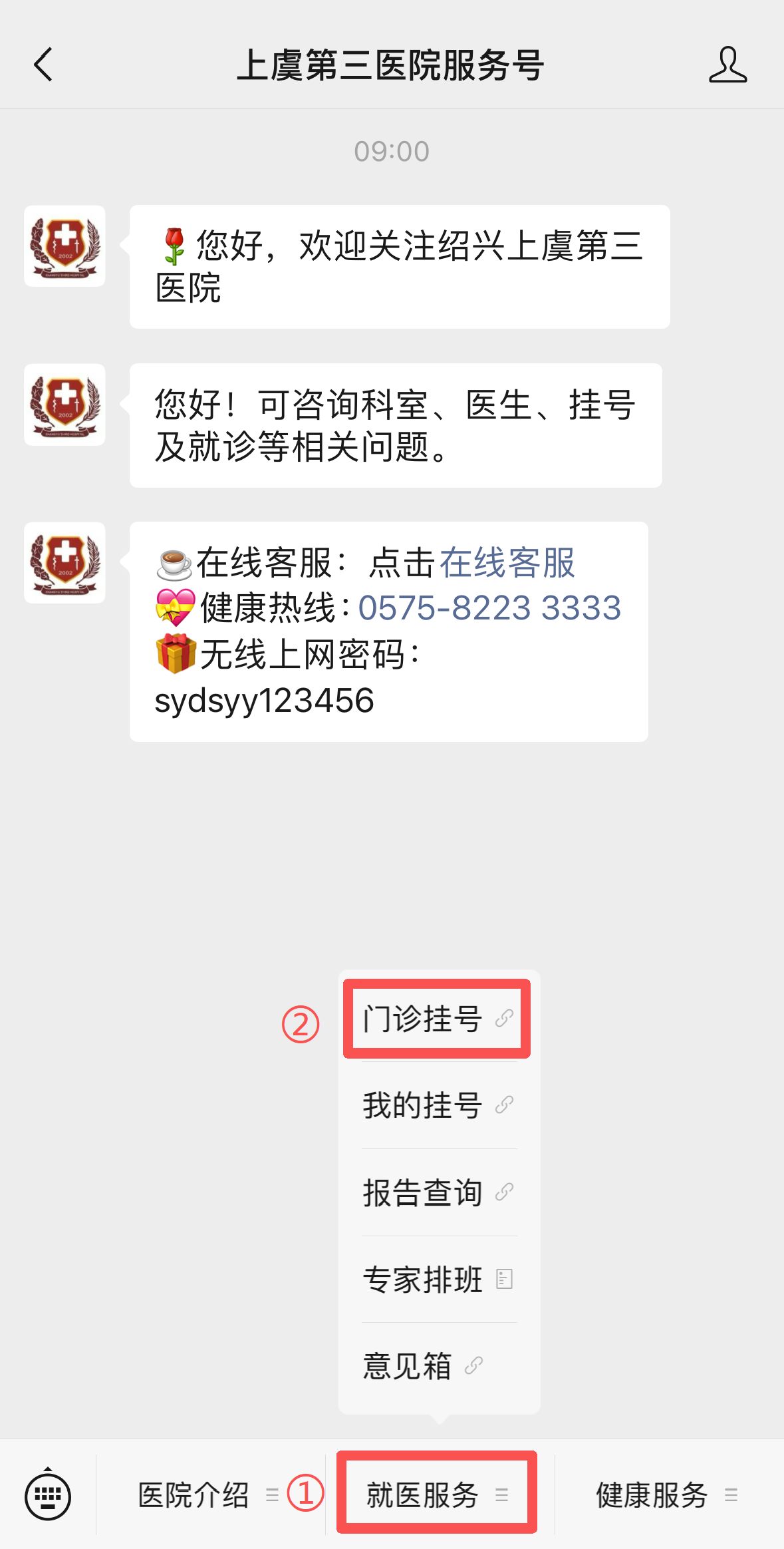Viewport: 784px width, 1549px height.
Task: Expand the 健康服务 bottom menu
Action: pos(666,1496)
